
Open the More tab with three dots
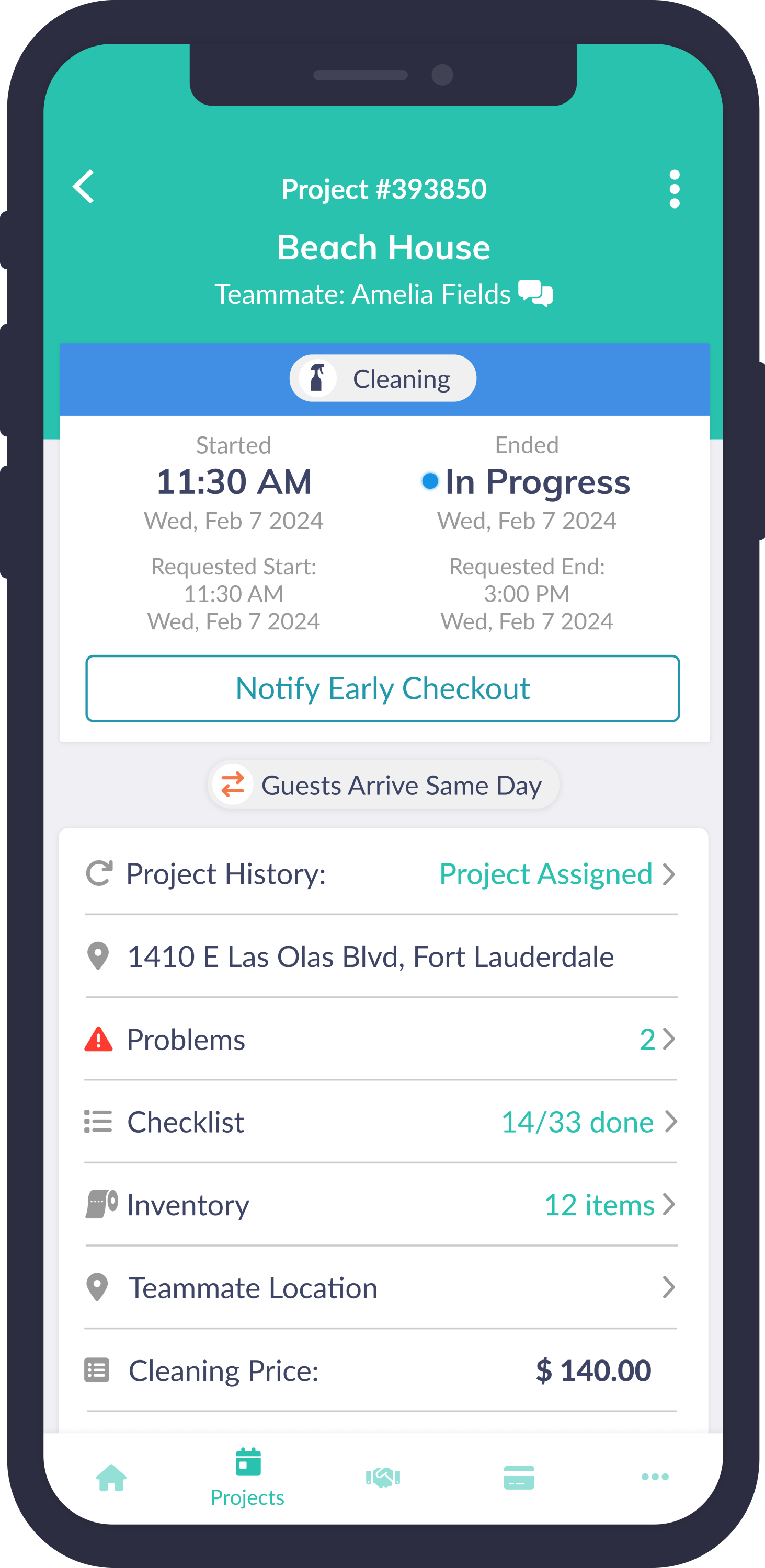[655, 1477]
